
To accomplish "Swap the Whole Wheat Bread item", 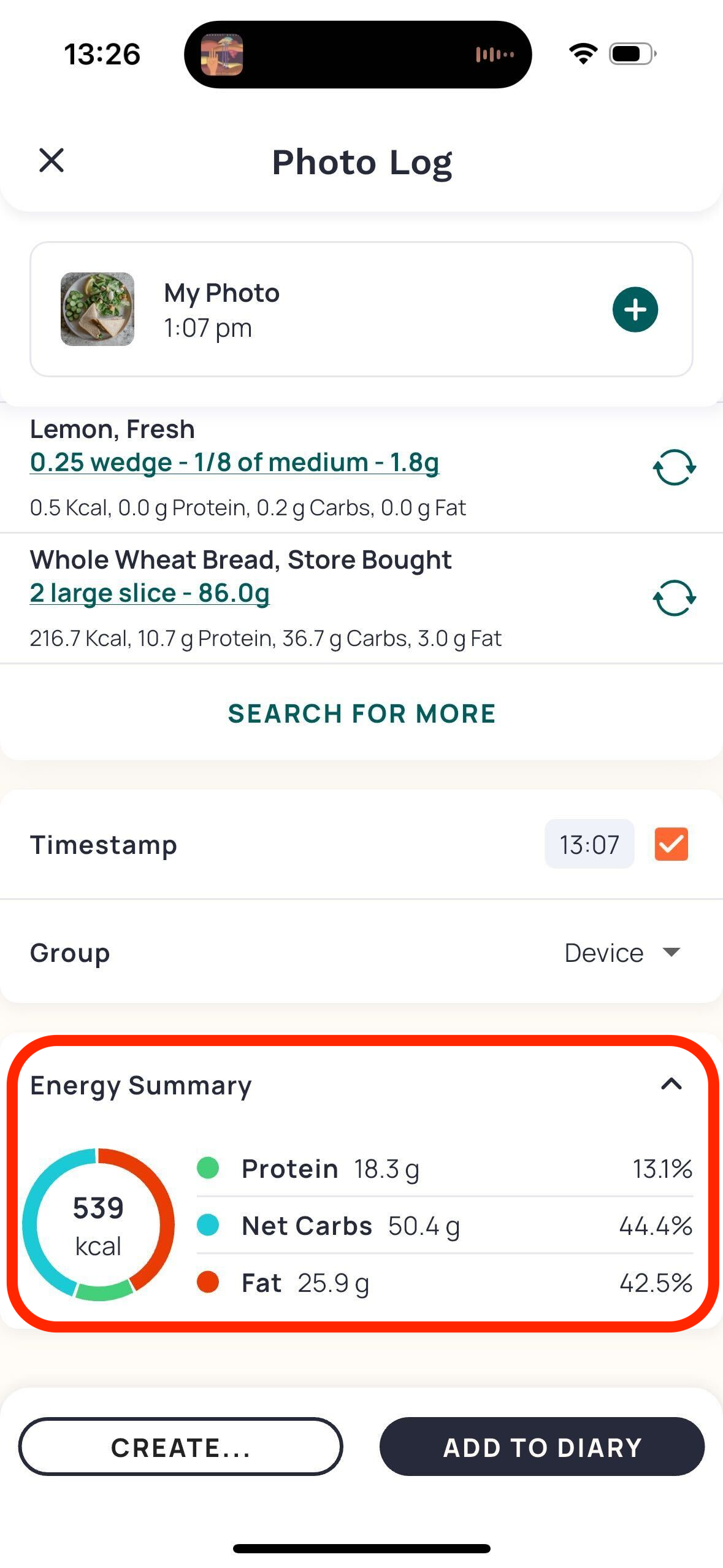I will (674, 598).
